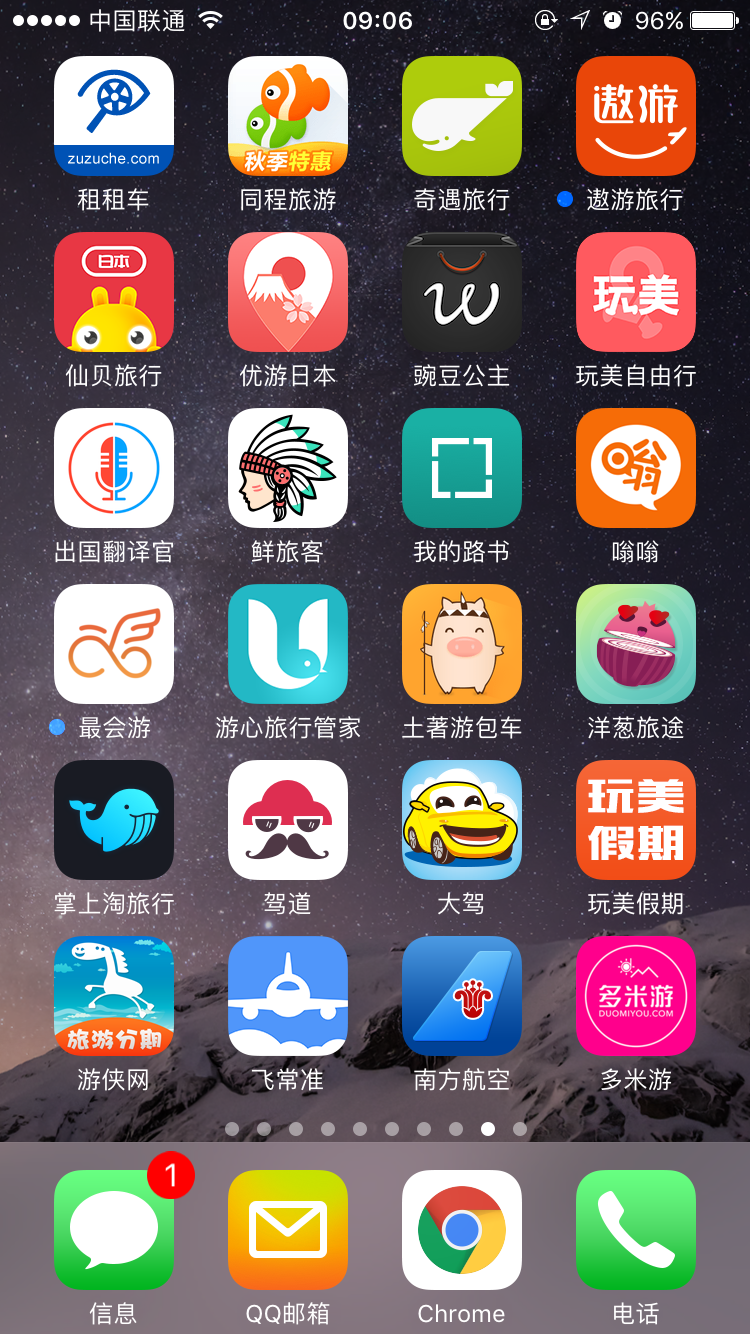The width and height of the screenshot is (750, 1334).
Task: Launch 南方航空 airline app
Action: pyautogui.click(x=462, y=996)
